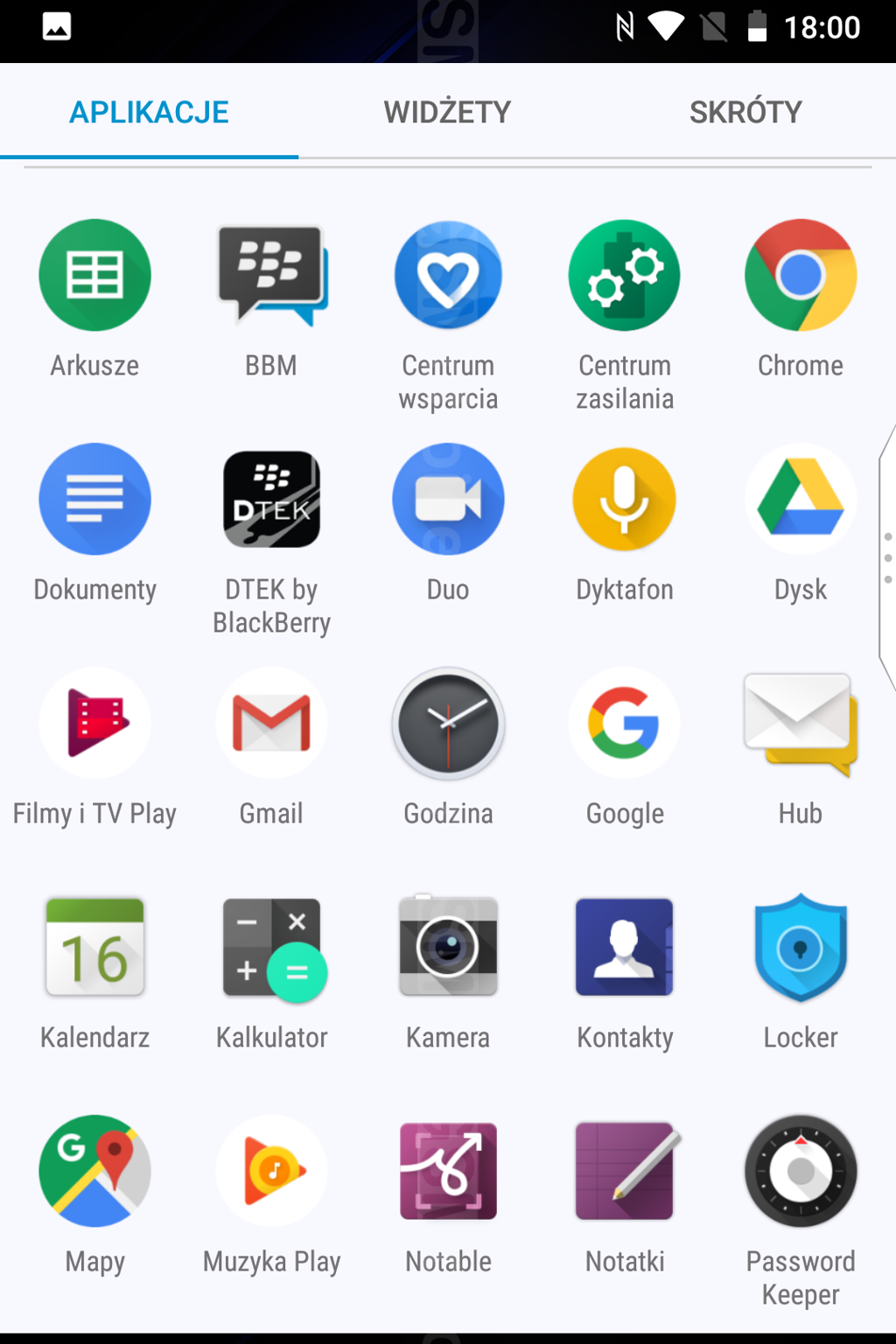Image resolution: width=896 pixels, height=1344 pixels.
Task: Start the Duo video call app
Action: pyautogui.click(x=448, y=500)
